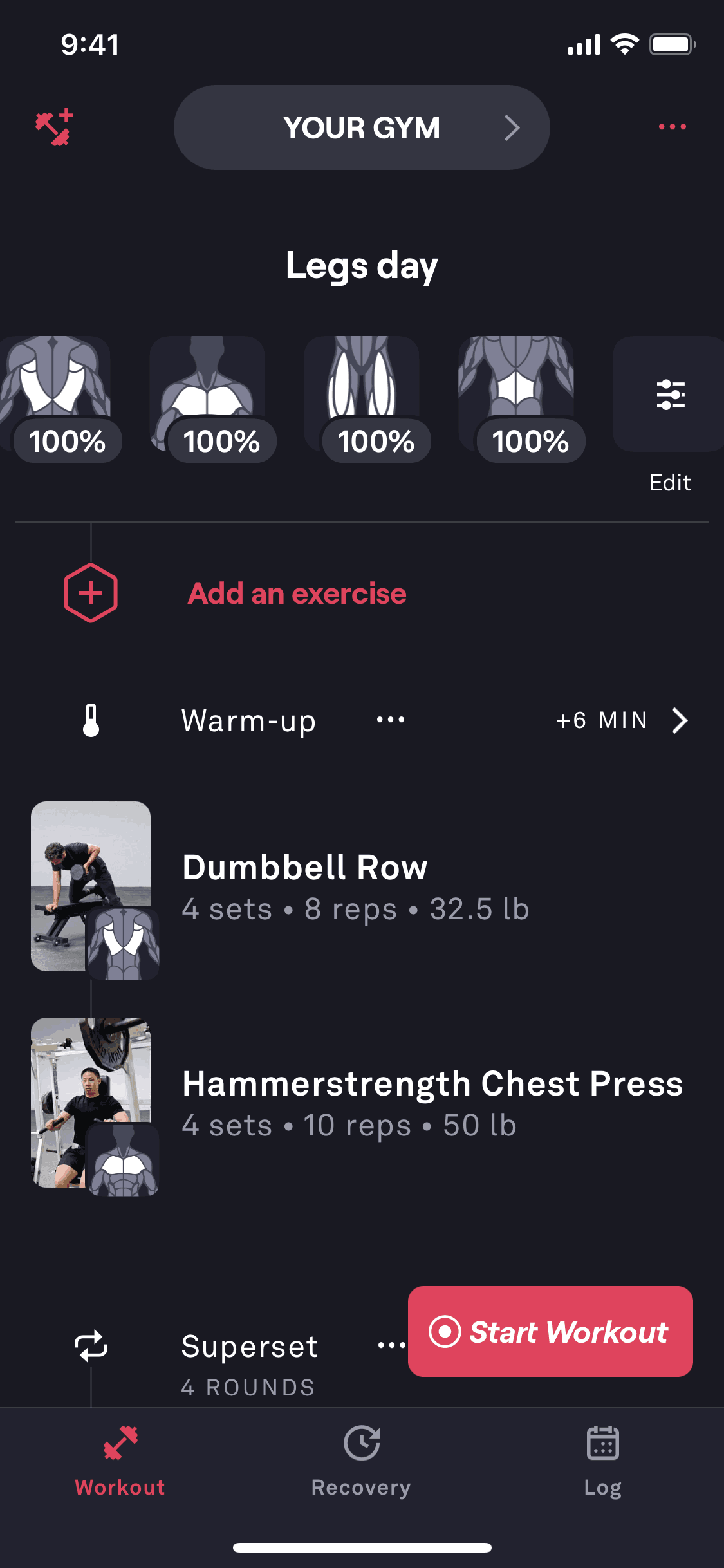Open the top-right overflow menu
This screenshot has height=1568, width=724.
[672, 127]
